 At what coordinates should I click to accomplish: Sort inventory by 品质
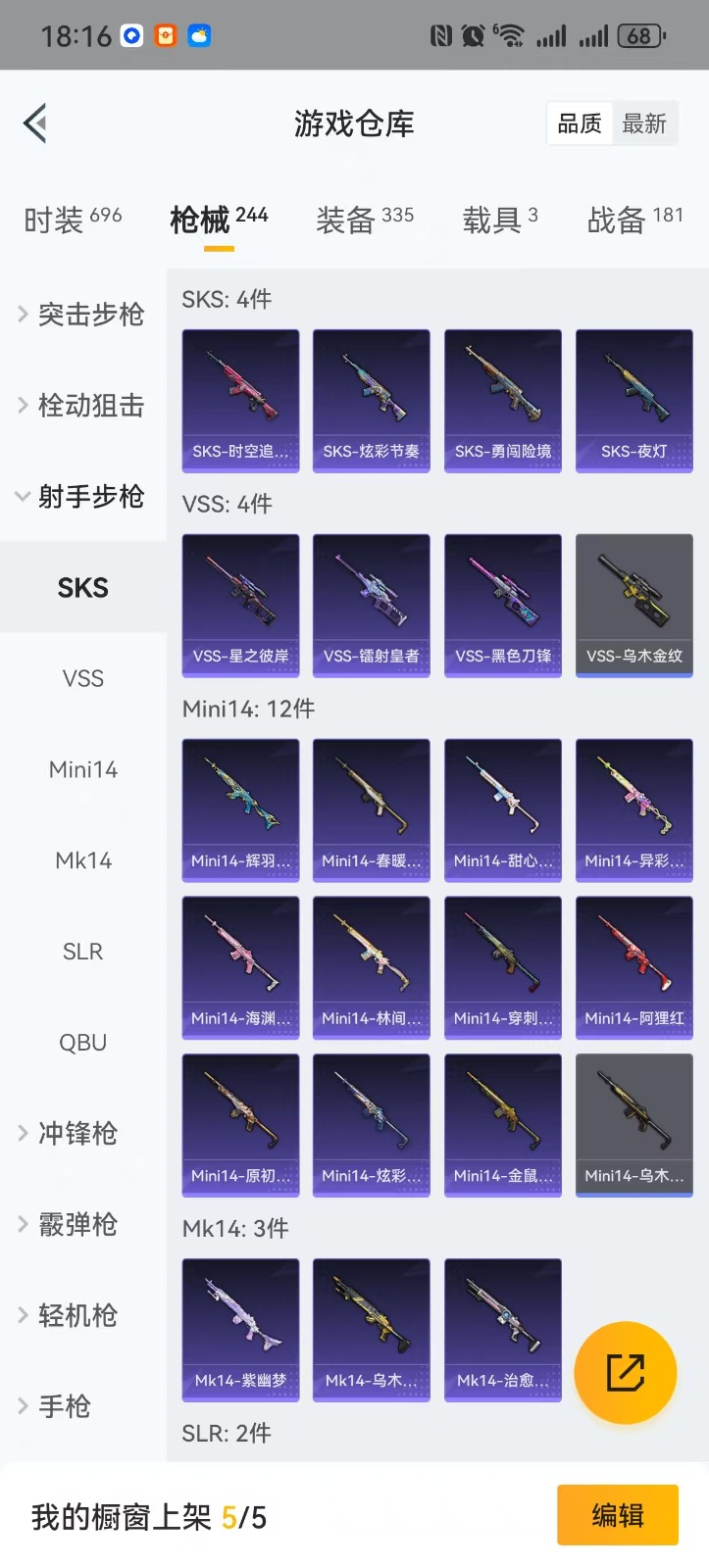click(579, 124)
